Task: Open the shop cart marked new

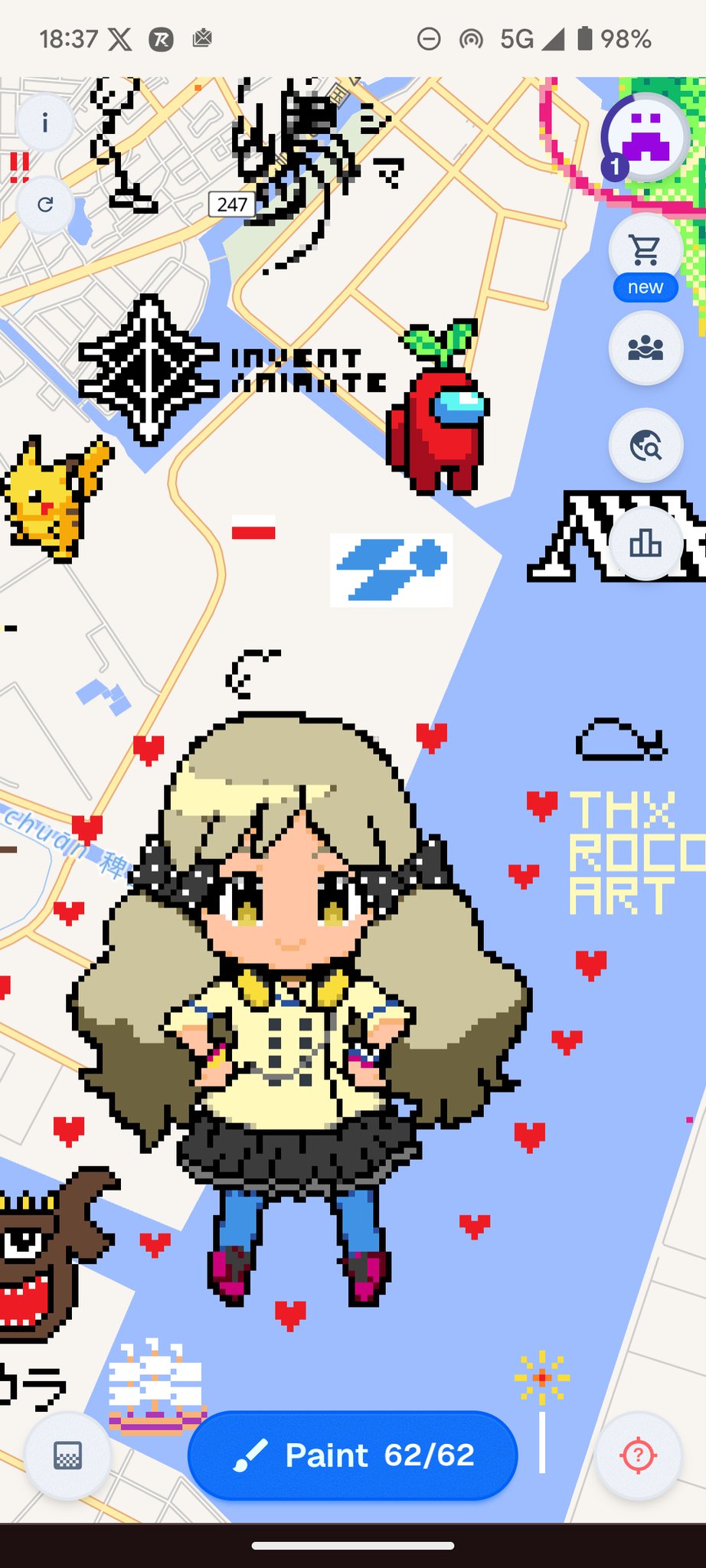Action: (646, 250)
